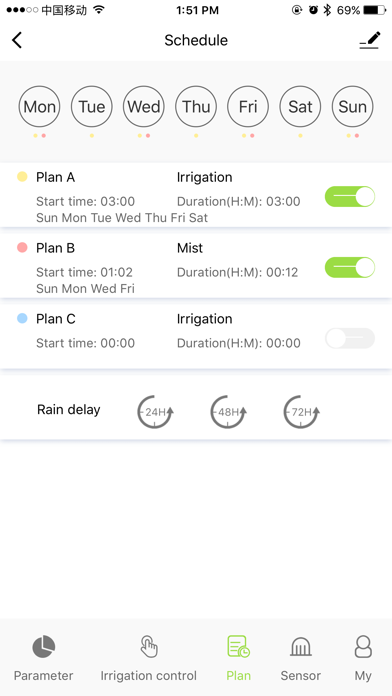Open the Irrigation control tab
The width and height of the screenshot is (392, 696).
149,658
